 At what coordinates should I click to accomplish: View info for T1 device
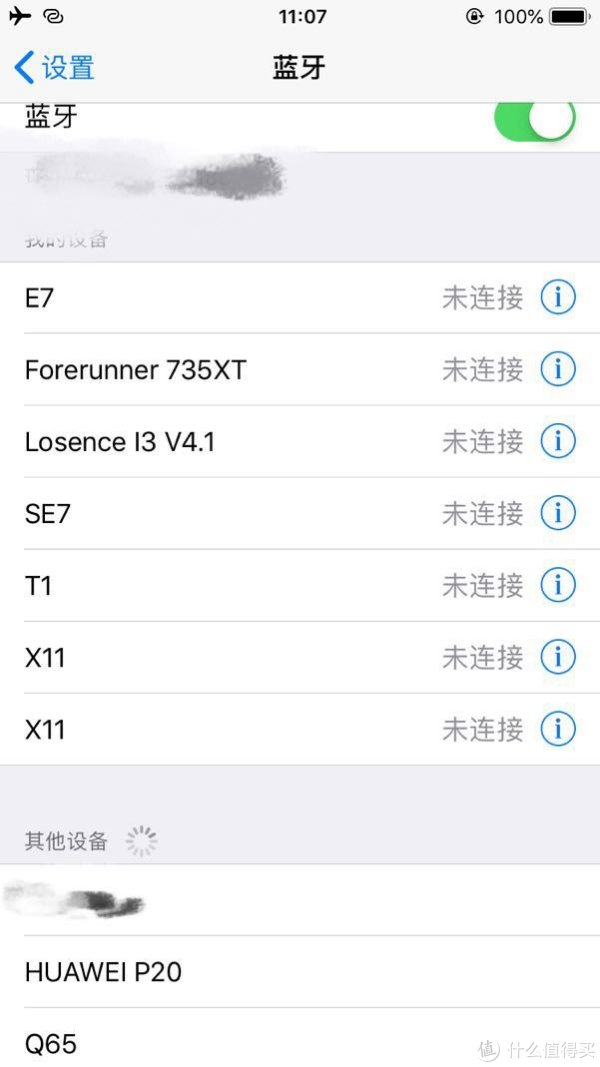[x=558, y=586]
